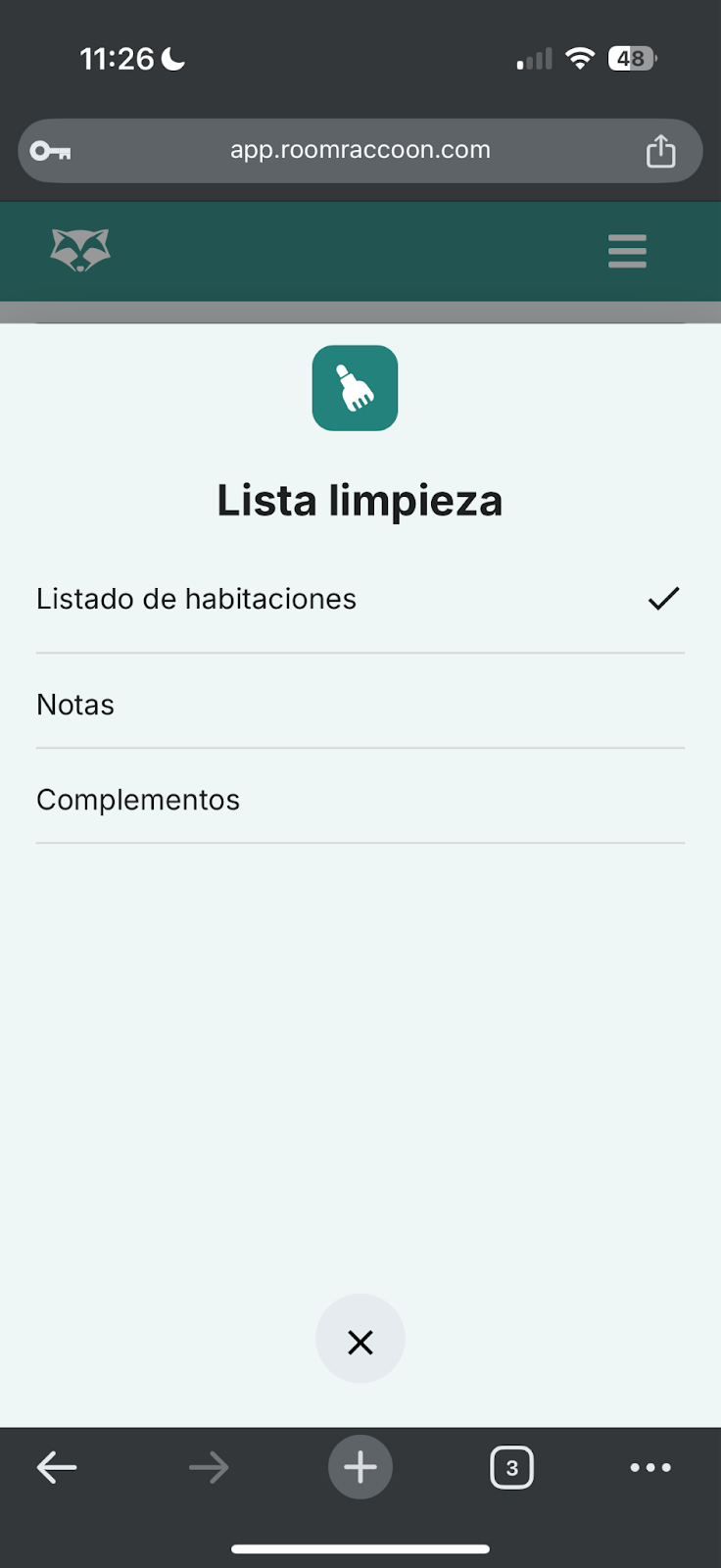
Task: Share the current page
Action: pyautogui.click(x=660, y=151)
